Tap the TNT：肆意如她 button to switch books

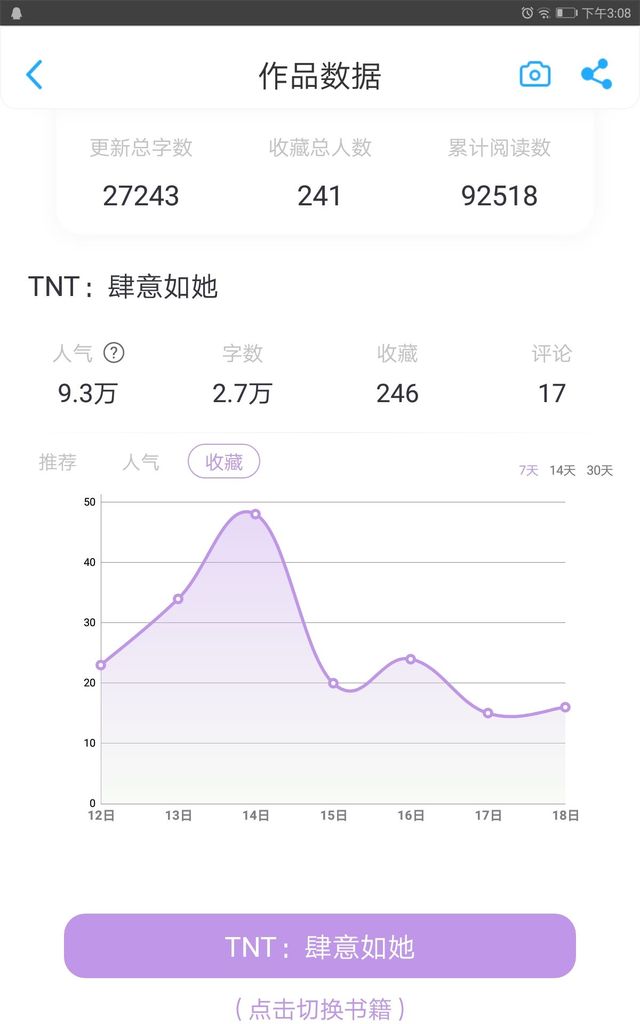320,946
